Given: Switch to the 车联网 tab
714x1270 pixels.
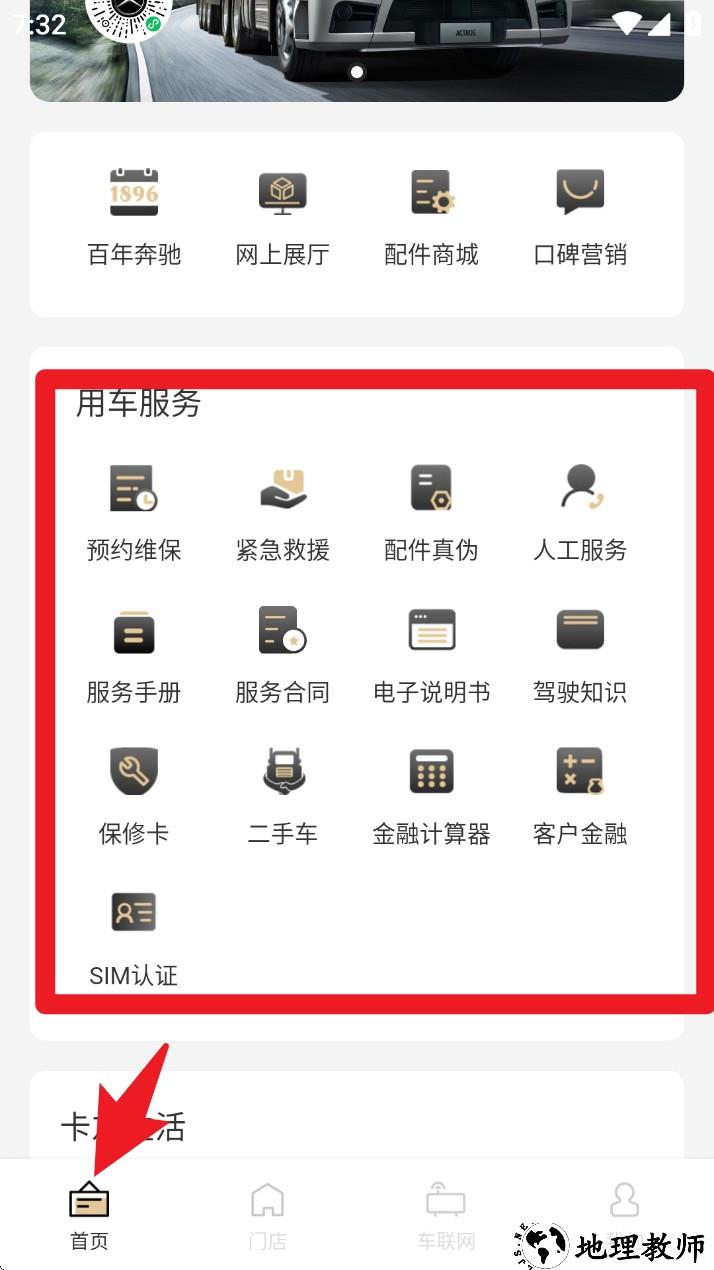Looking at the screenshot, I should tap(446, 1215).
